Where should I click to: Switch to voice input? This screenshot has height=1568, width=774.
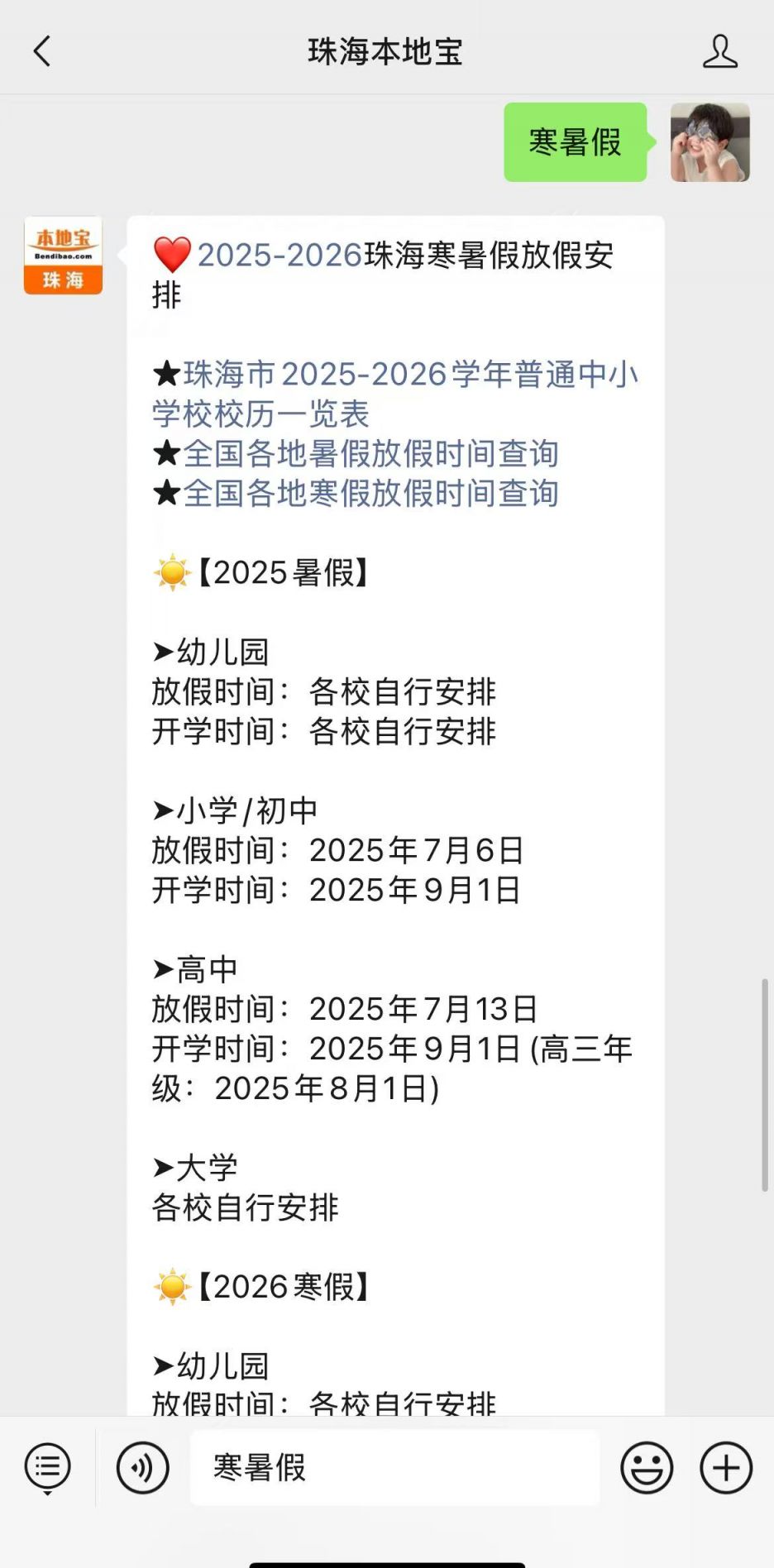pos(142,1468)
